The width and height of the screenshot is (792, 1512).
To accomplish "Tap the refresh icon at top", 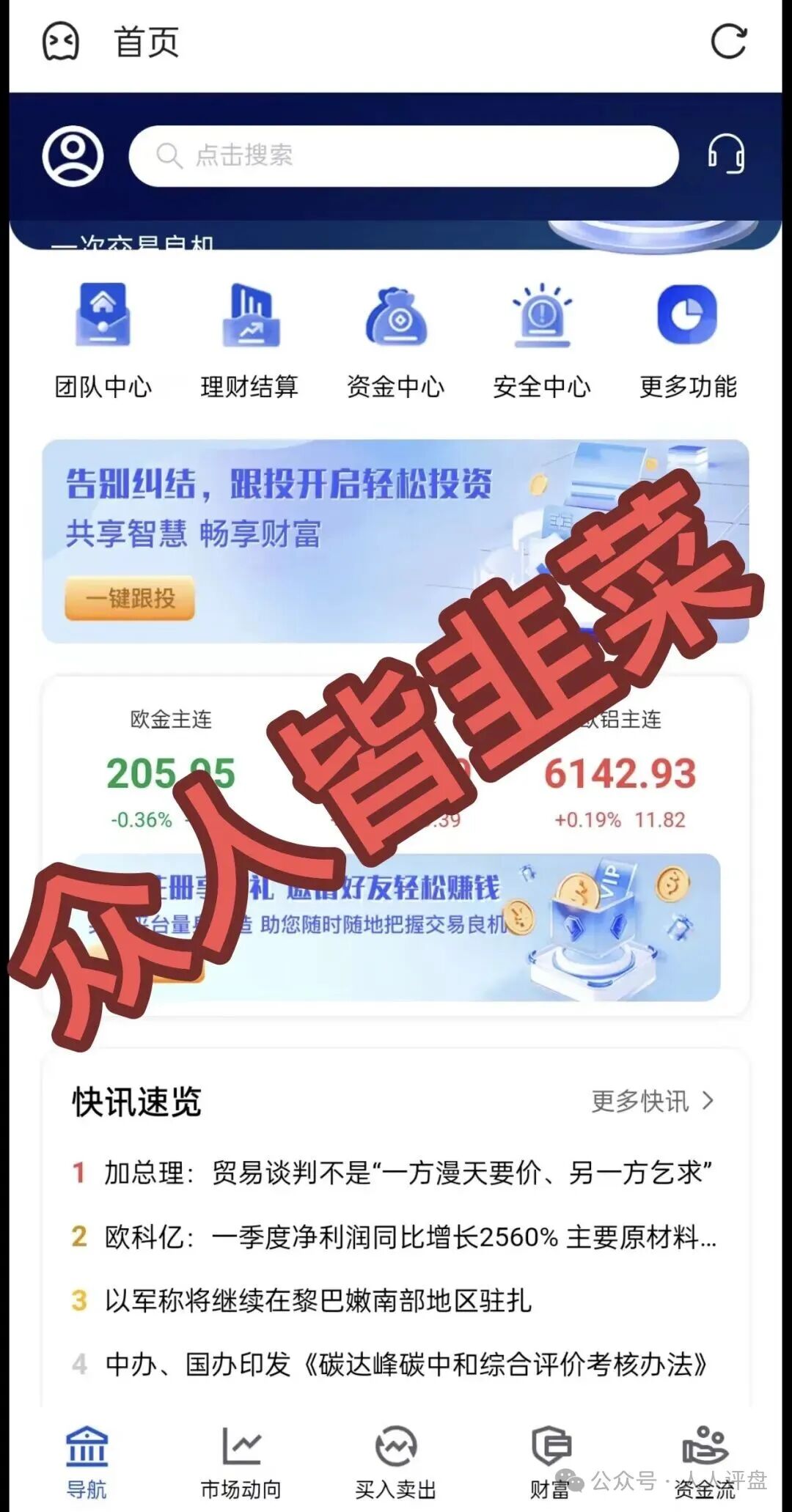I will pos(728,41).
